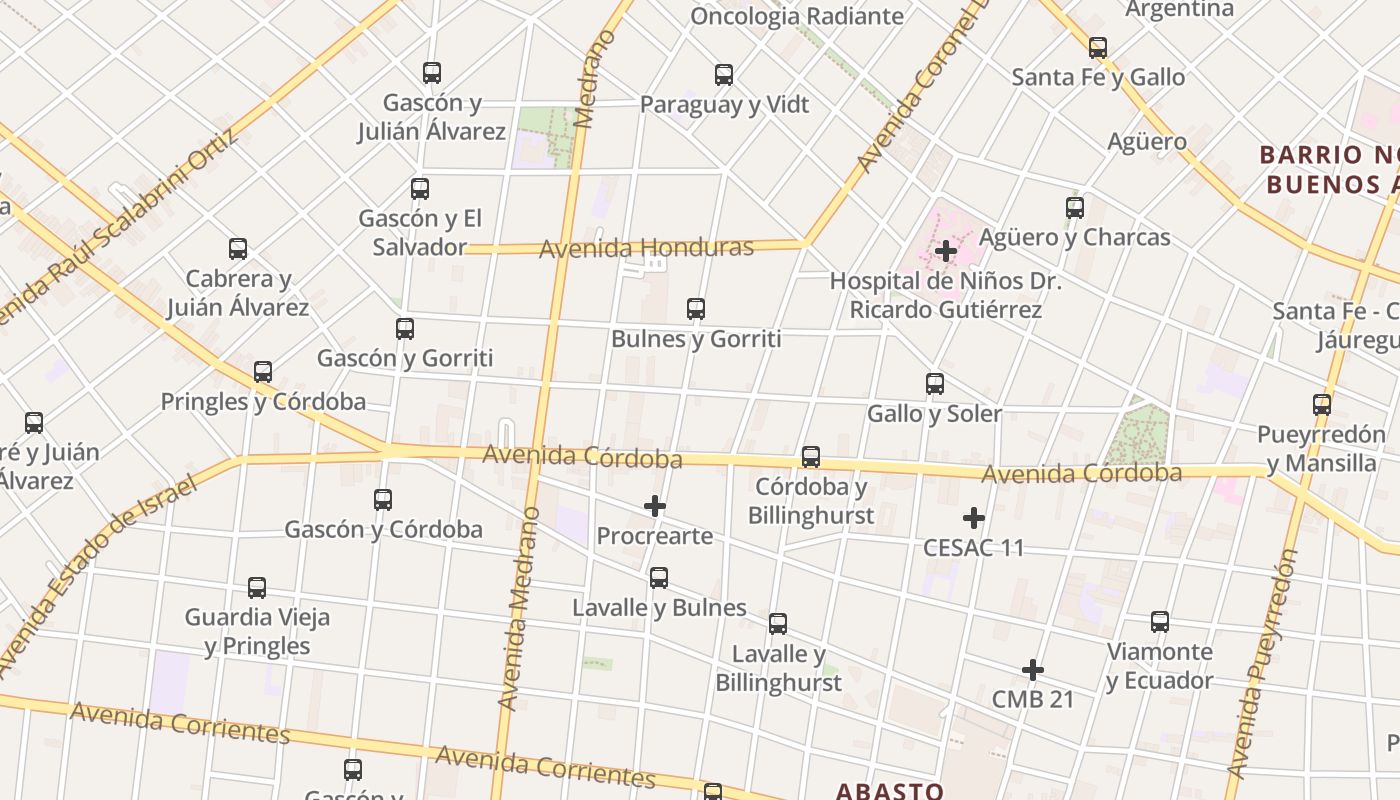This screenshot has width=1400, height=800.
Task: Open the Gascón y El Salvador bus stop
Action: click(420, 189)
